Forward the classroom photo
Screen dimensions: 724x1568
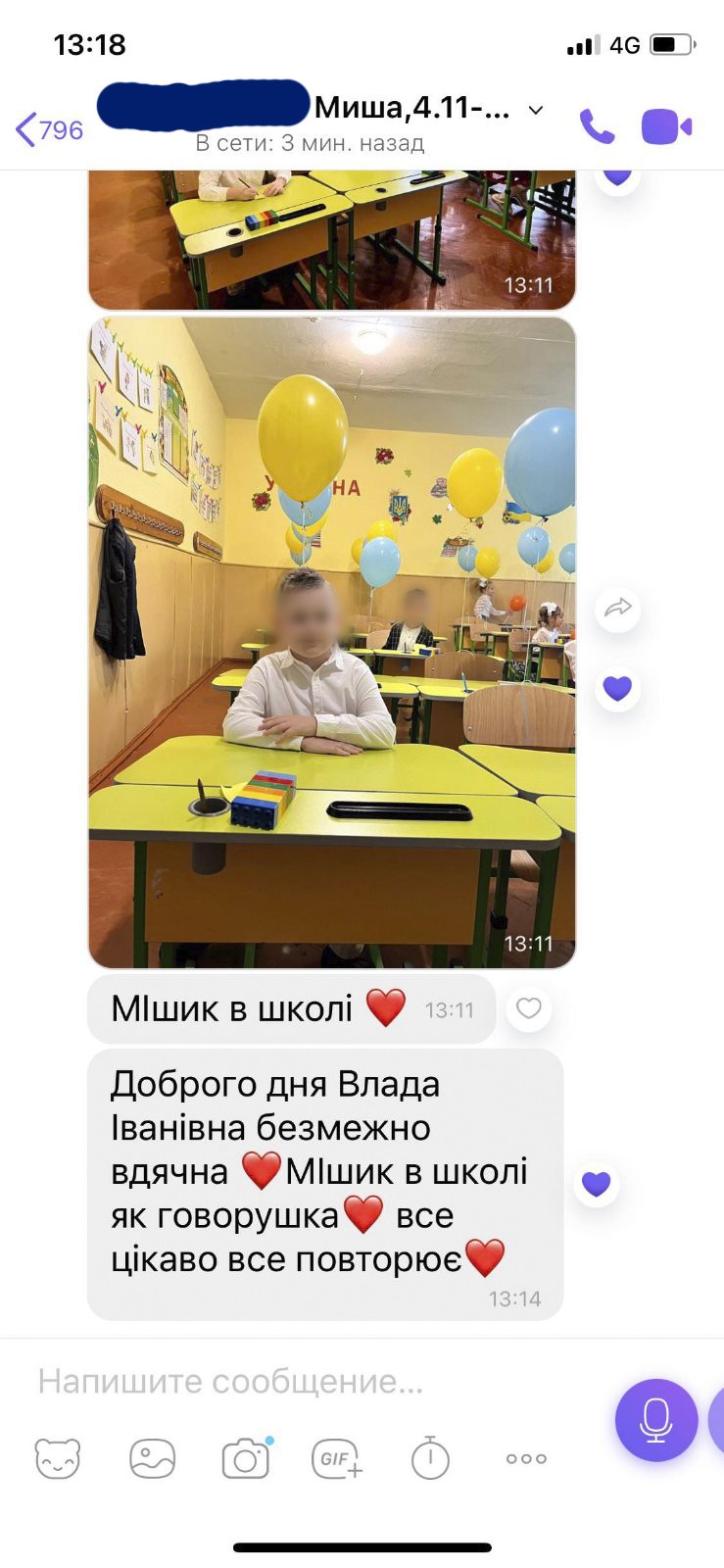617,608
